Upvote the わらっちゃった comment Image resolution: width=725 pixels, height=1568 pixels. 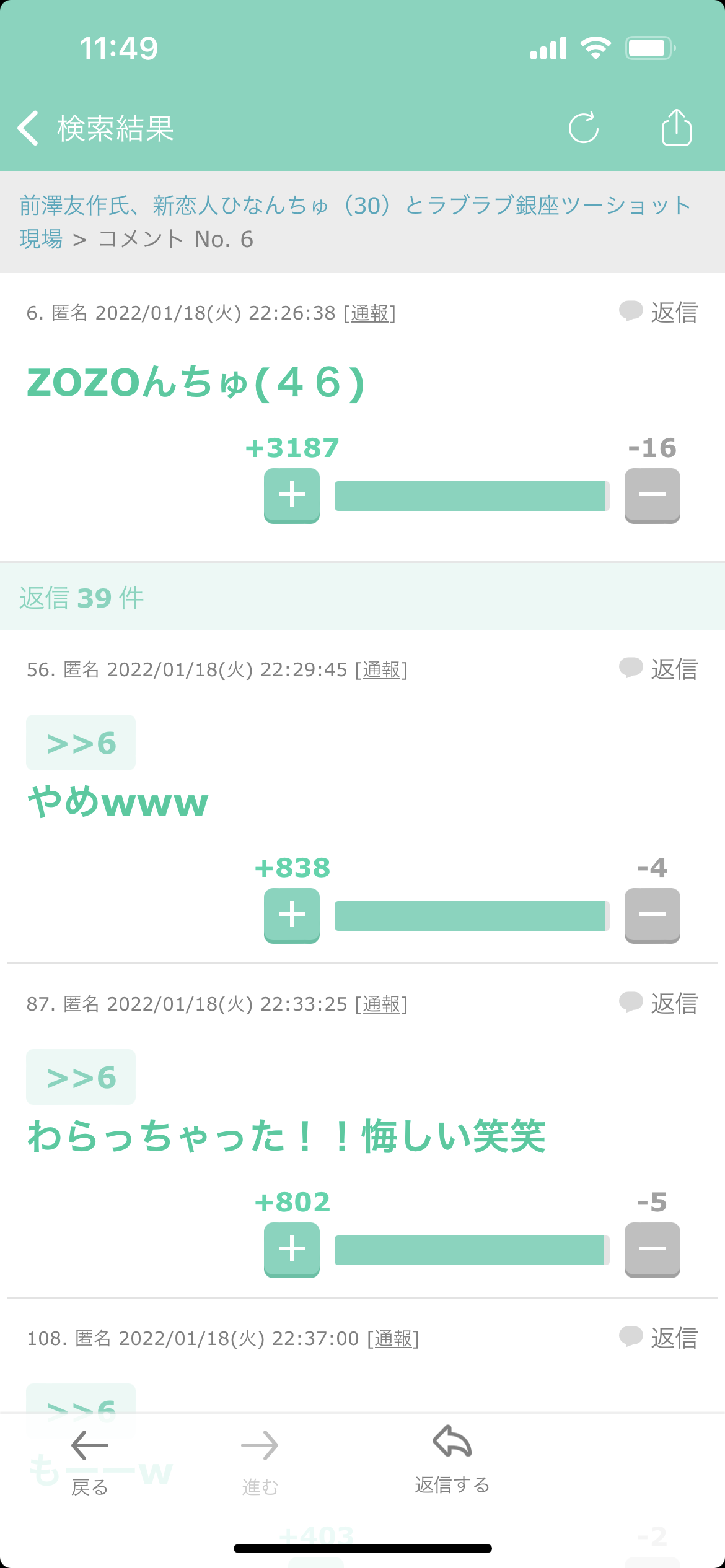(x=292, y=1250)
